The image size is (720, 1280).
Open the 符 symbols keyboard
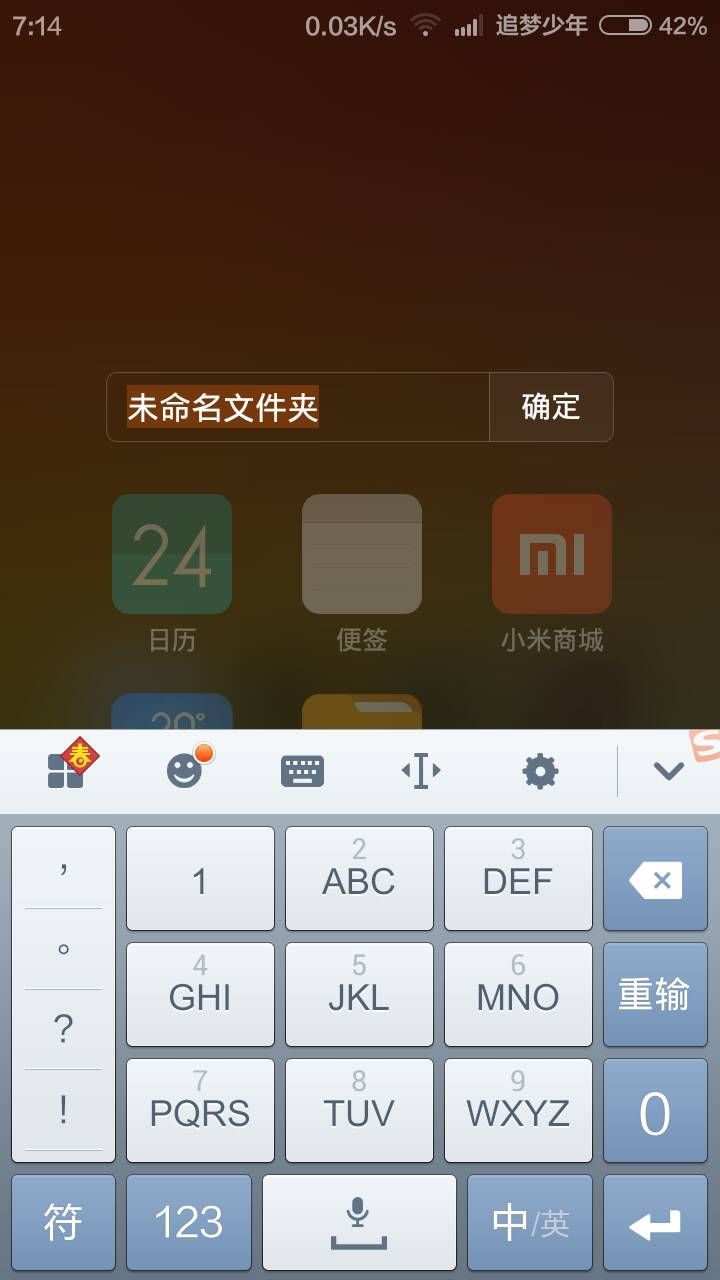[63, 1222]
